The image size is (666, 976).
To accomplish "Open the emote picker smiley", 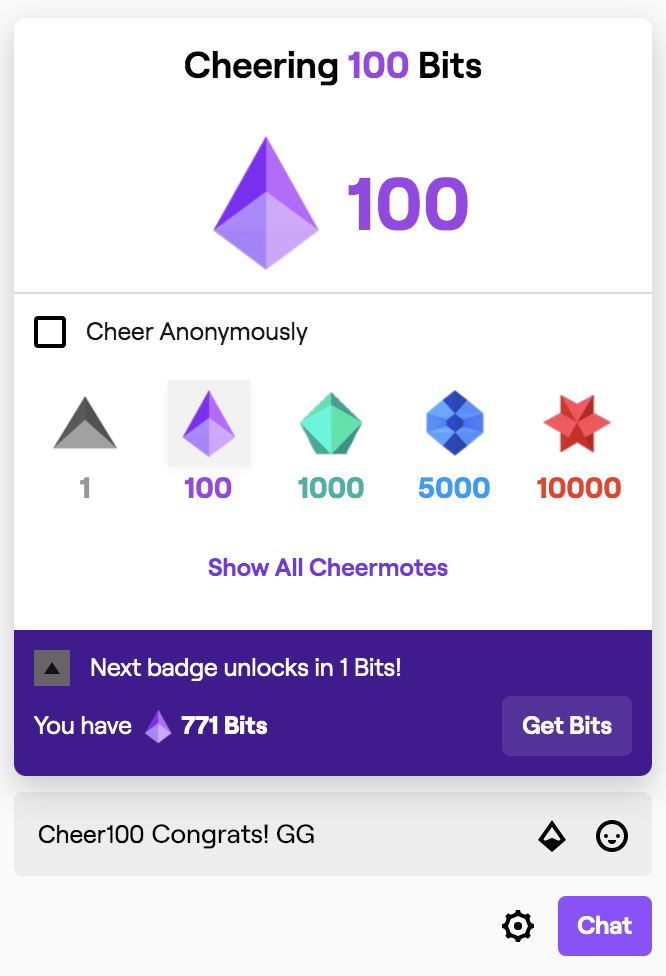I will 612,835.
